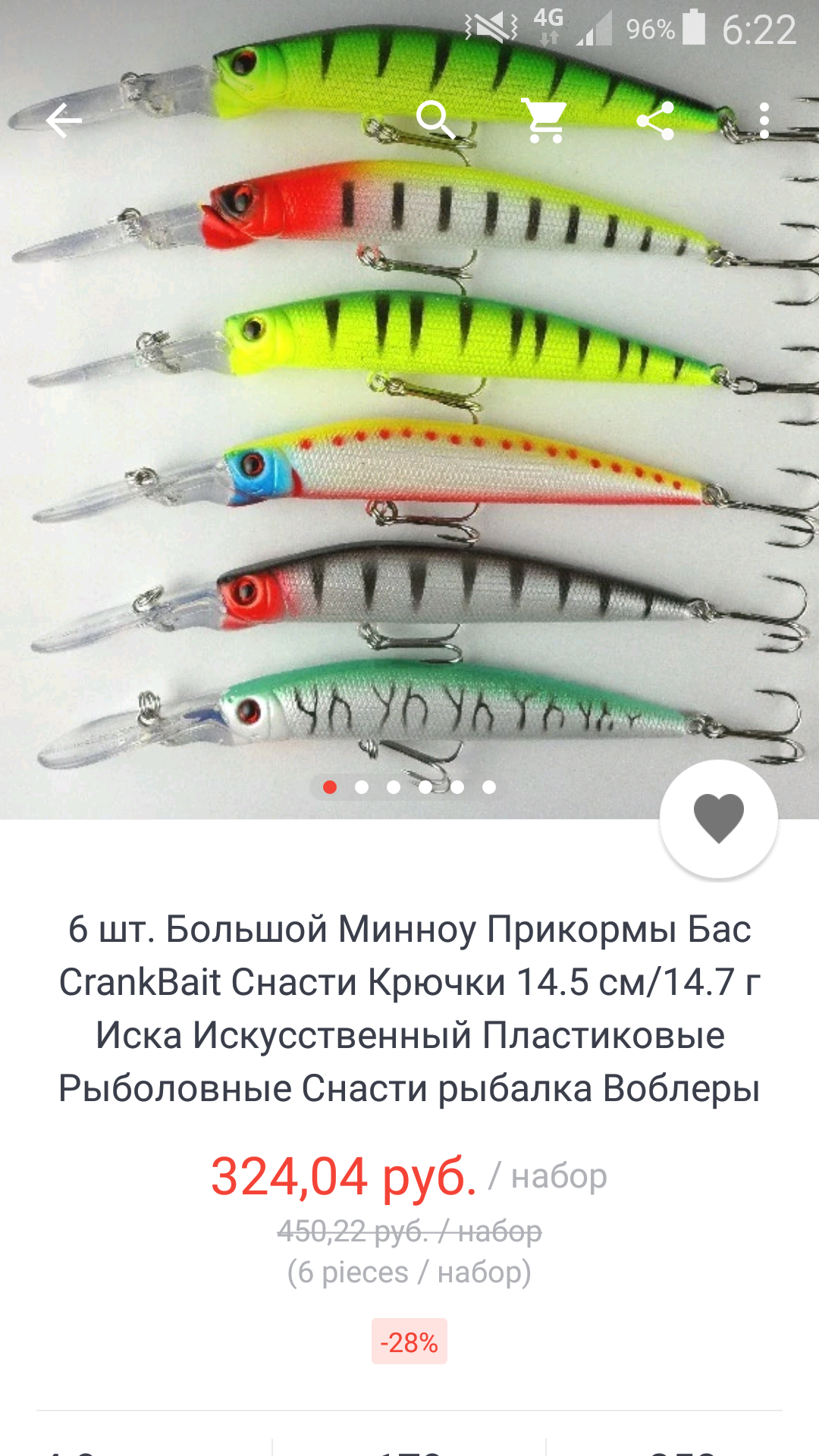Open search with the magnifier icon

[x=436, y=120]
